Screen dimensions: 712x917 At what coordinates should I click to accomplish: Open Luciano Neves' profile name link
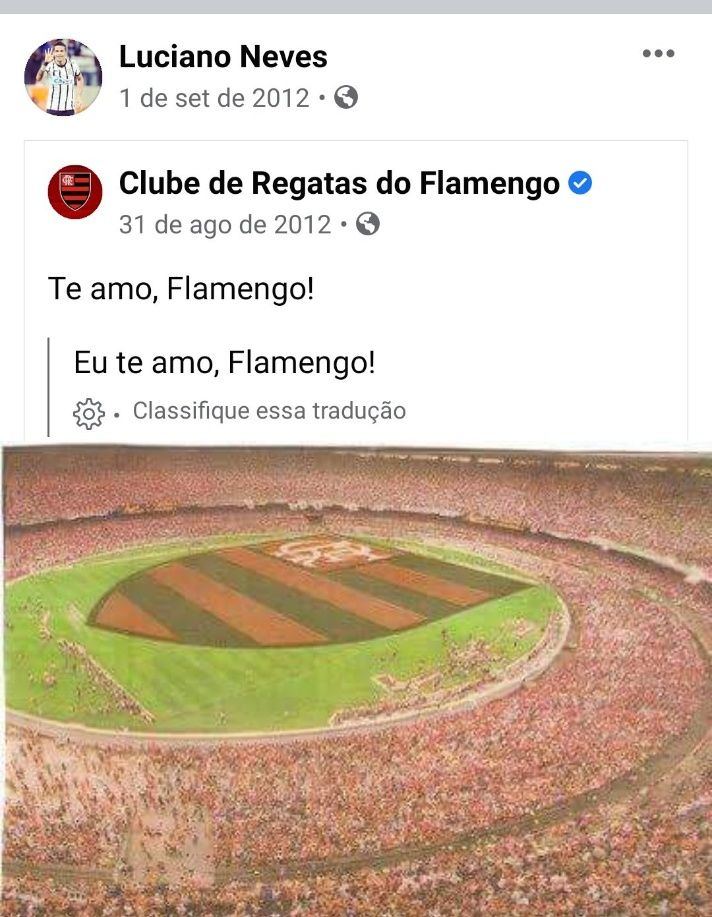pos(223,57)
